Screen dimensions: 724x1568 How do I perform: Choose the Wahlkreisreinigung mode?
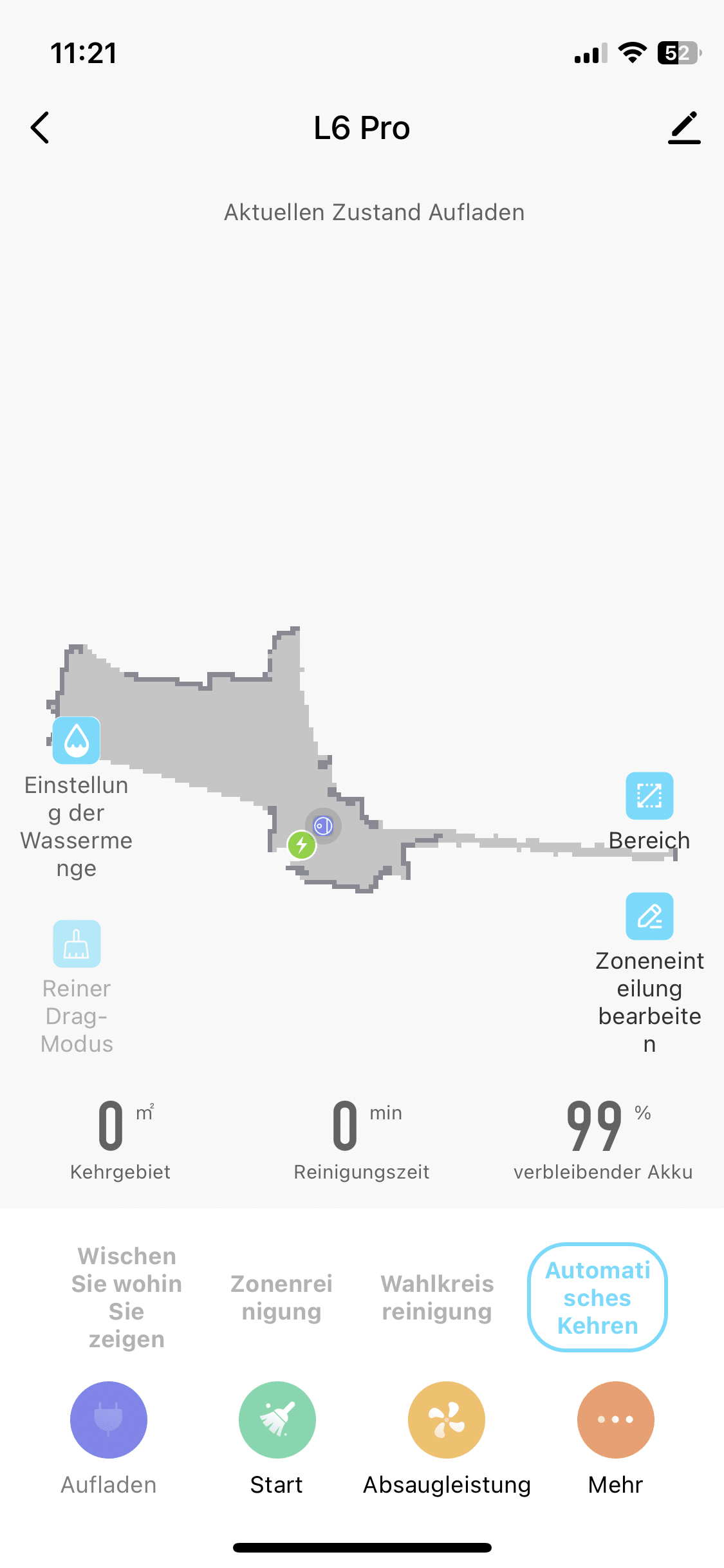pos(437,1297)
